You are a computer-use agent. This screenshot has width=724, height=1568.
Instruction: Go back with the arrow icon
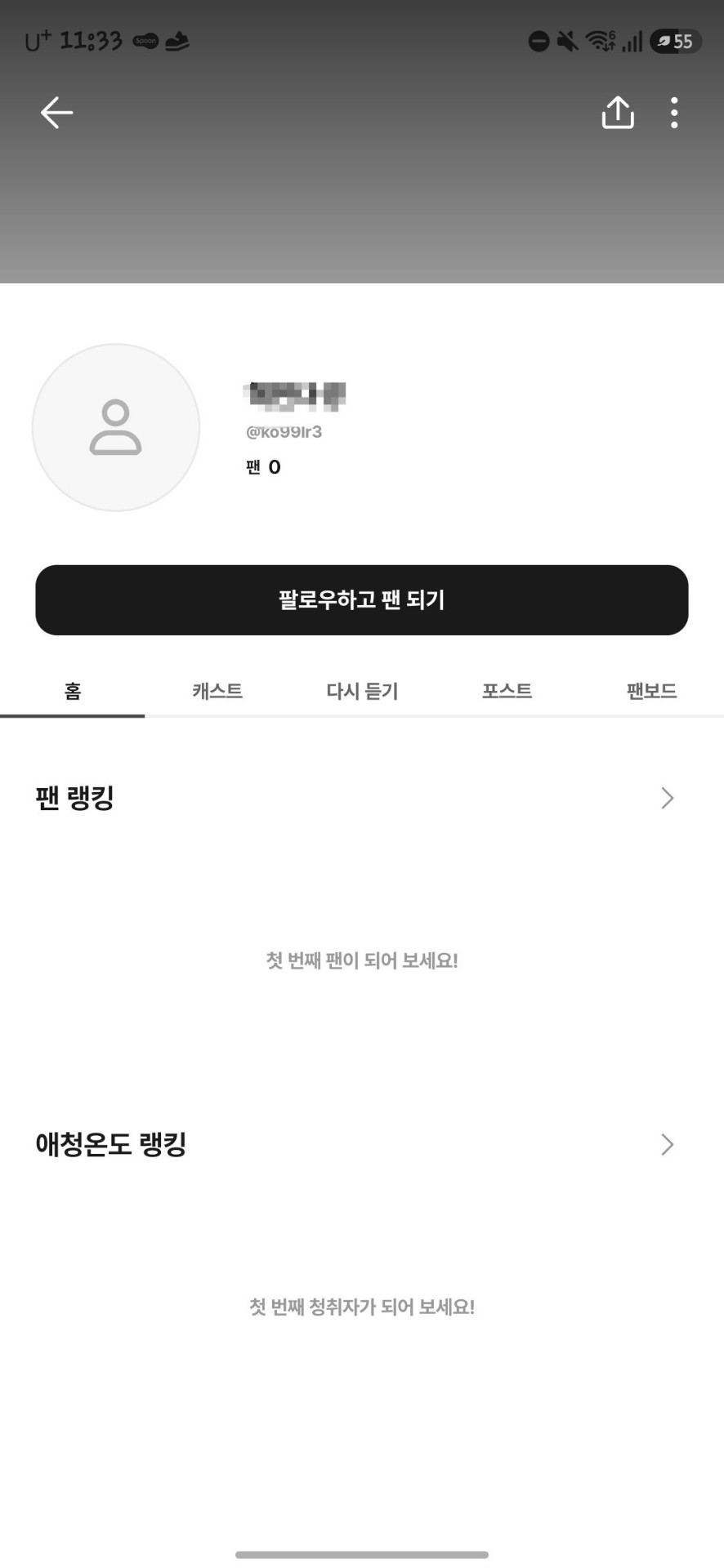[57, 113]
